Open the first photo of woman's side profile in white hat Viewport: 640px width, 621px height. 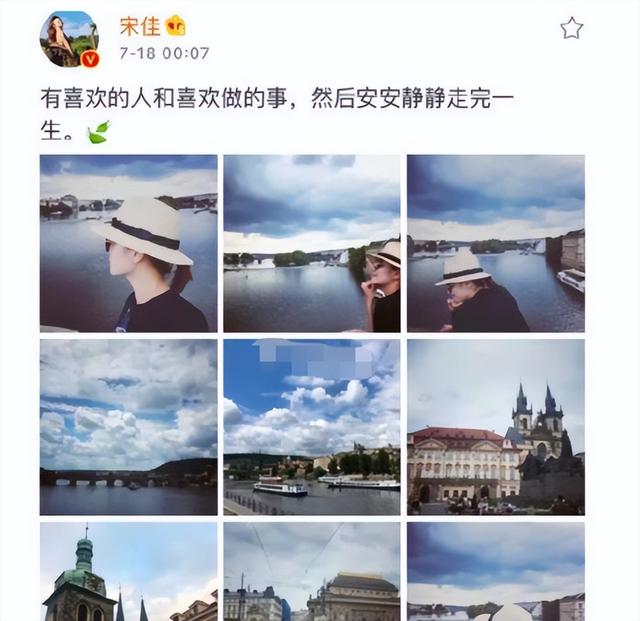click(128, 243)
